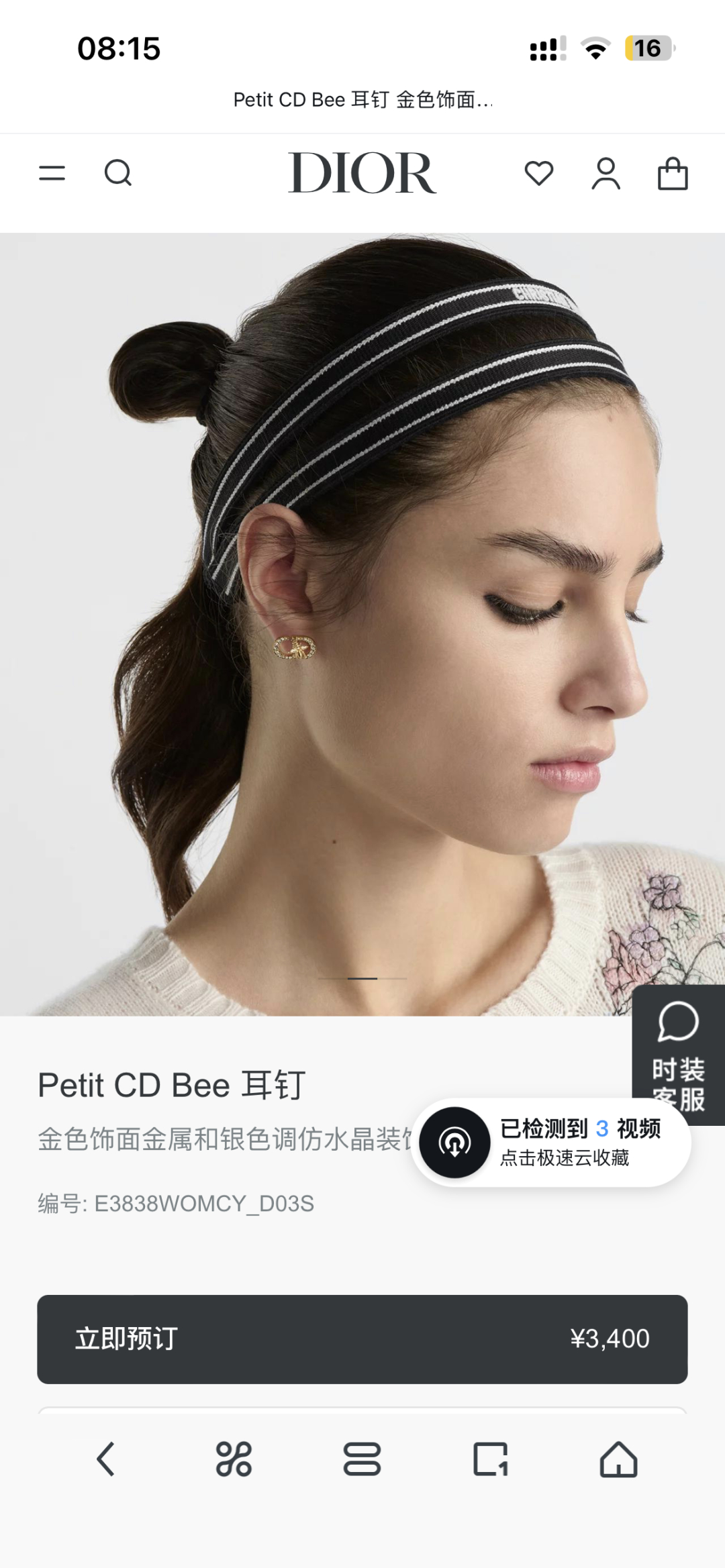Screen dimensions: 725x1568
Task: Open the browser apps grid menu
Action: [234, 1459]
